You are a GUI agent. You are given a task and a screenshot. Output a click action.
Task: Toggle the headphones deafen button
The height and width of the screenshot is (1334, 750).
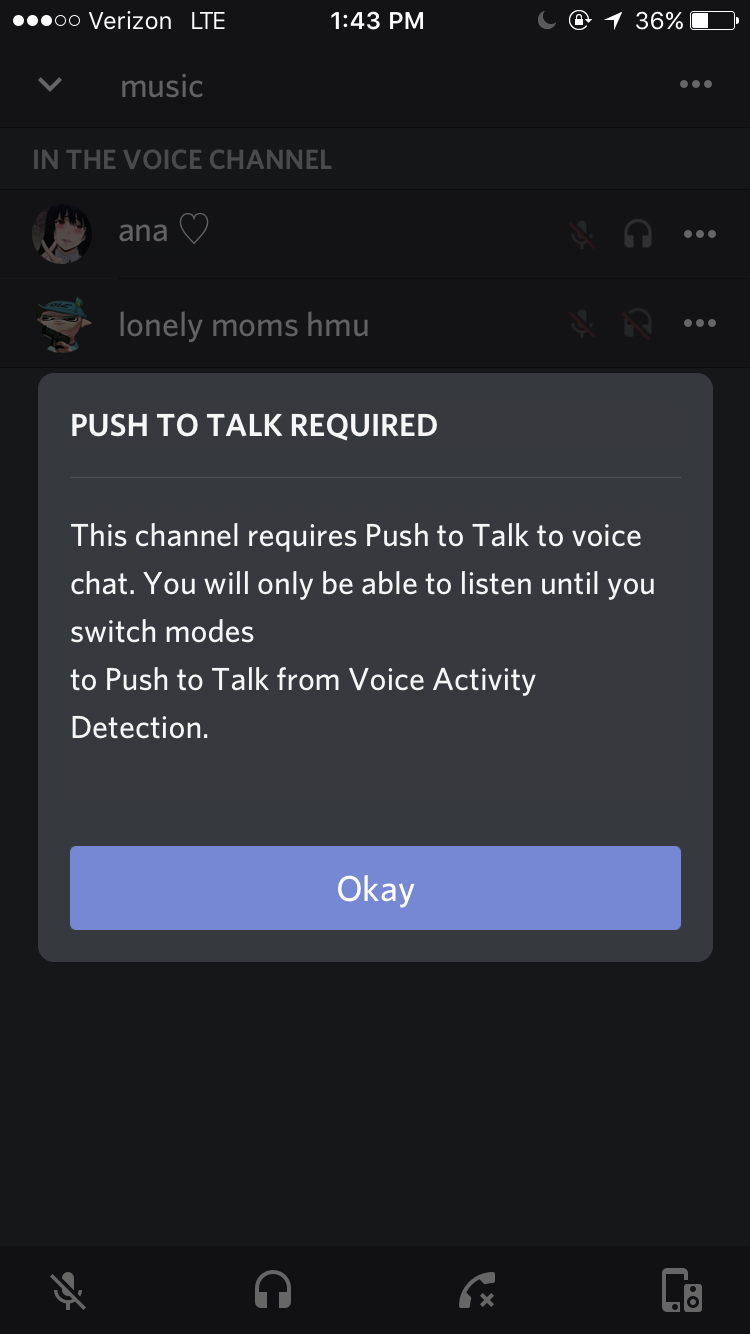tap(273, 1290)
